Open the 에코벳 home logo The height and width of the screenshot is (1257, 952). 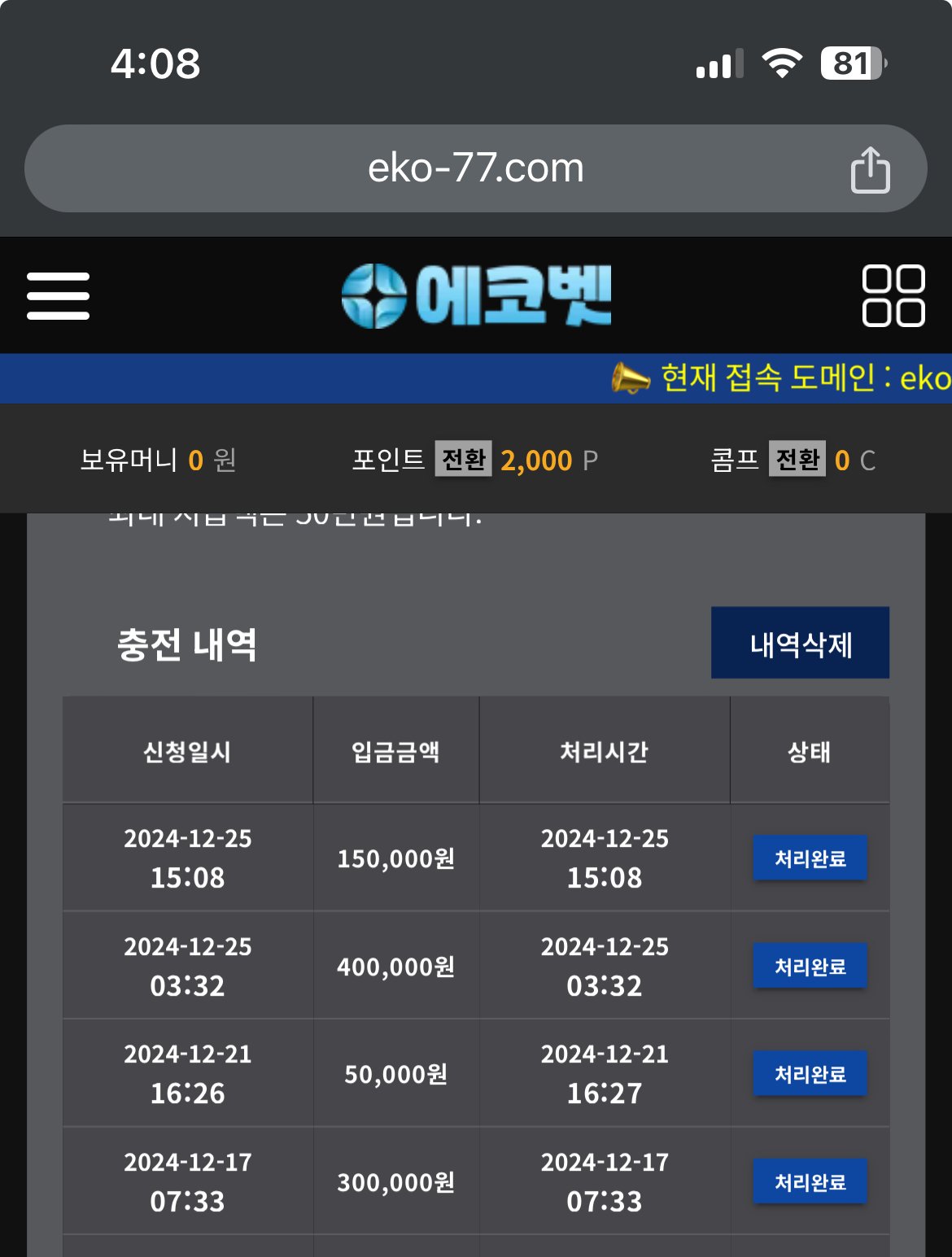click(476, 295)
